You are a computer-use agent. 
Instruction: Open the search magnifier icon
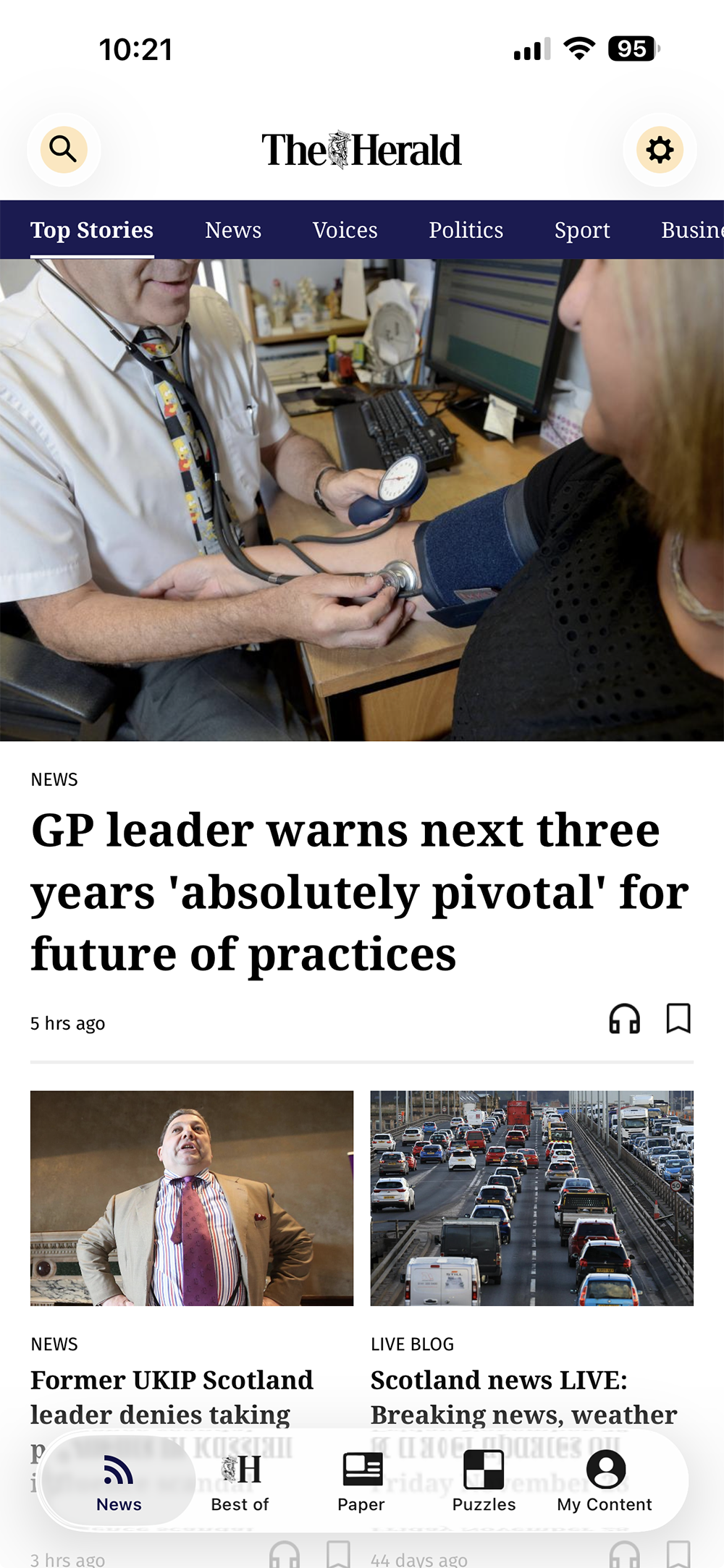pyautogui.click(x=64, y=150)
